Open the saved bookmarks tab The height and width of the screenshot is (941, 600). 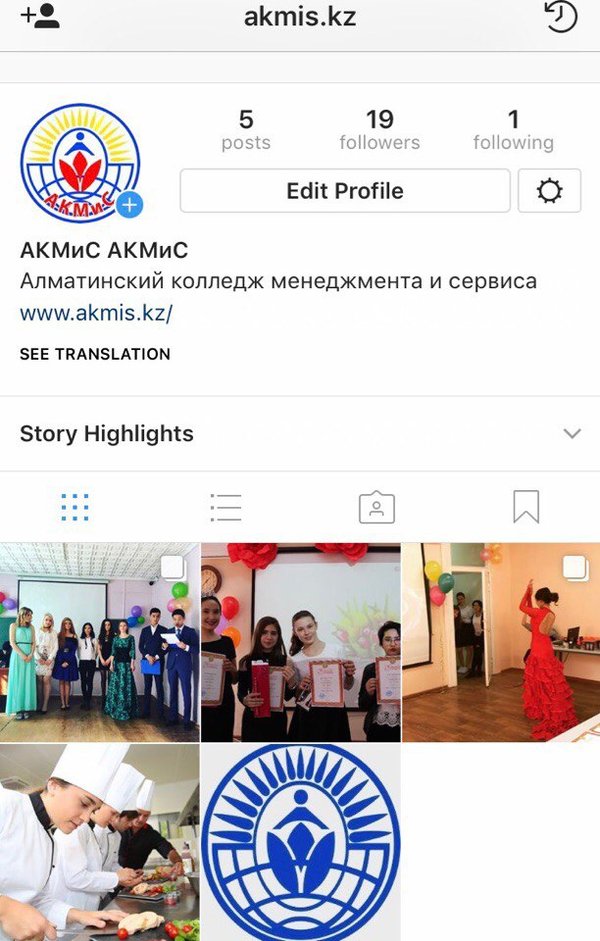click(x=526, y=507)
